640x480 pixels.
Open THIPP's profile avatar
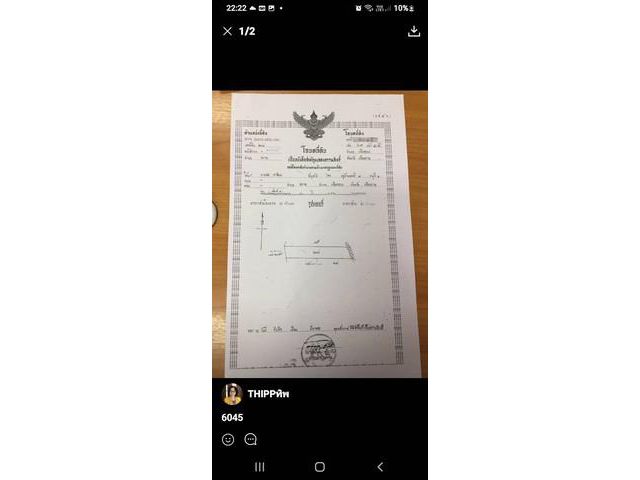click(232, 393)
